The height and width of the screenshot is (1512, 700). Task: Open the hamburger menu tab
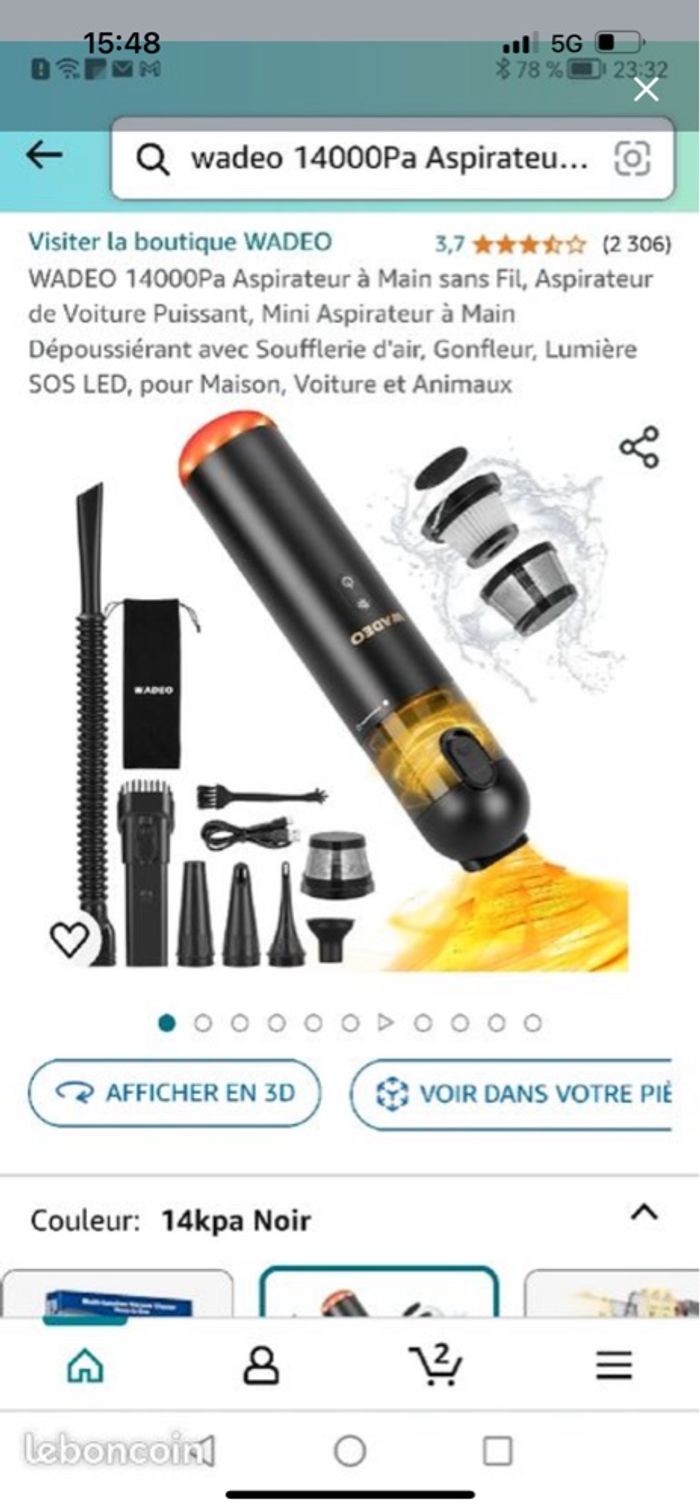pos(613,1364)
